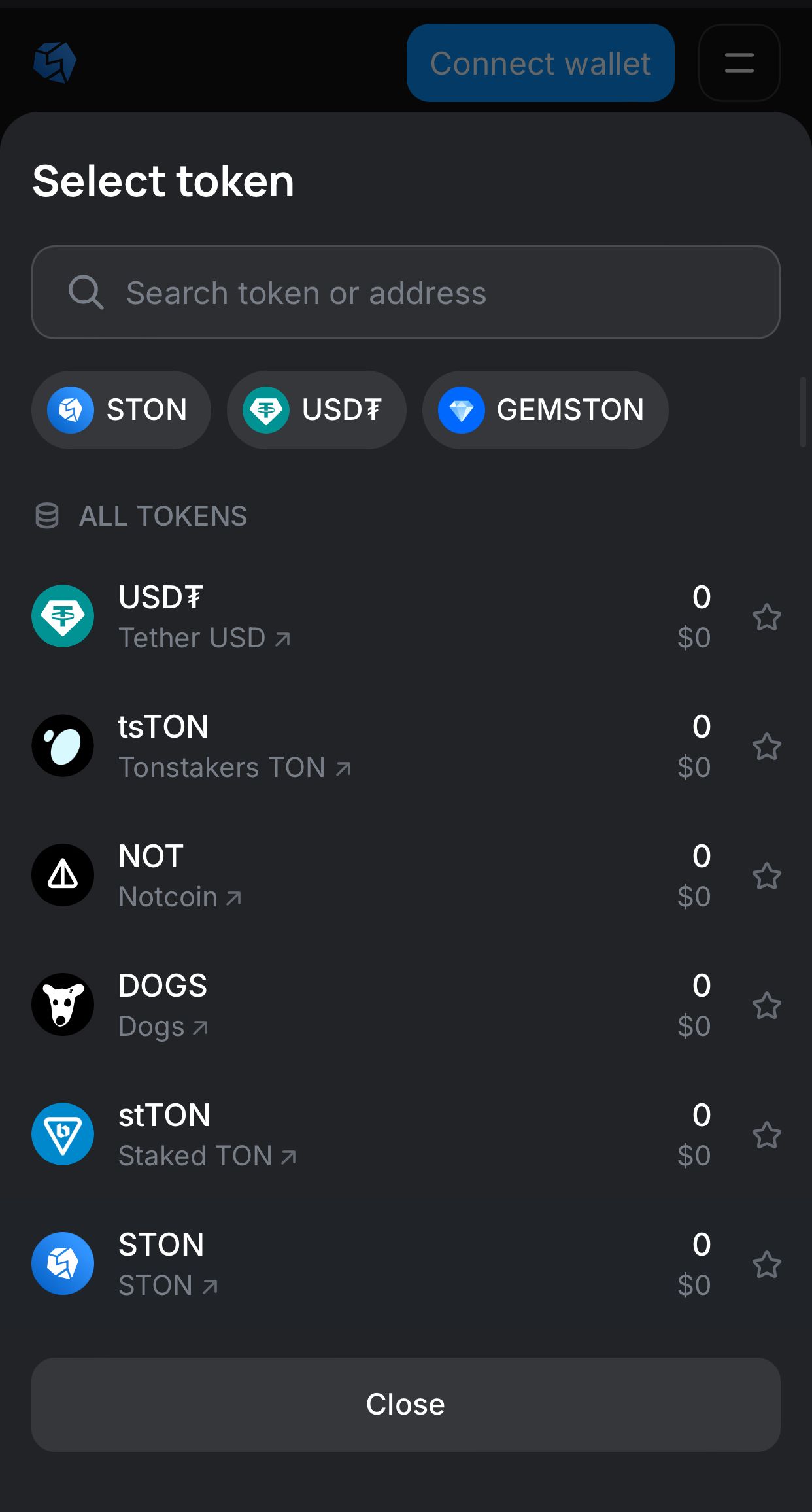Screen dimensions: 812x1512
Task: Close the token selection dialog
Action: (x=405, y=1403)
